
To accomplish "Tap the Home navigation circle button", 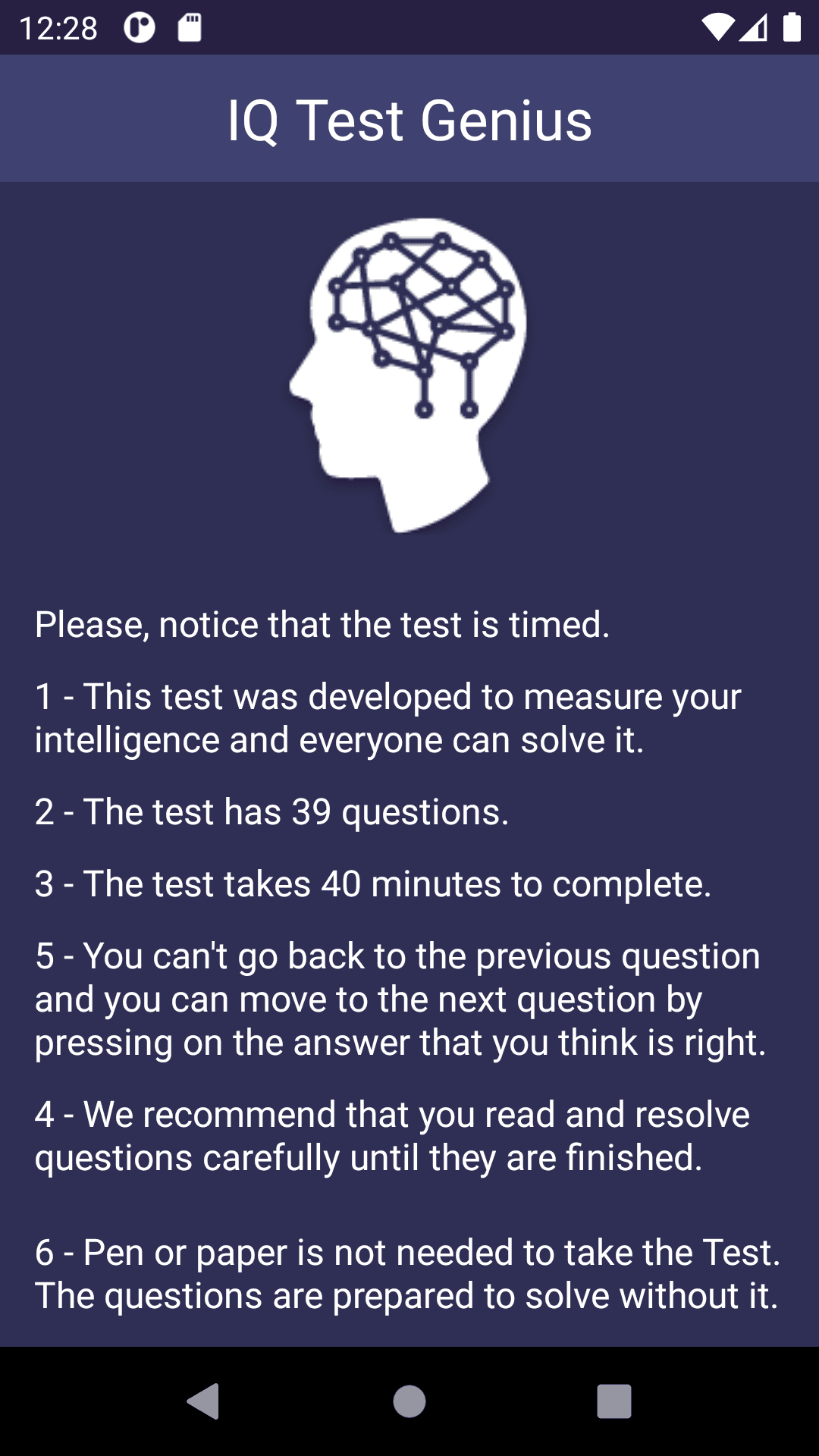I will coord(409,1399).
